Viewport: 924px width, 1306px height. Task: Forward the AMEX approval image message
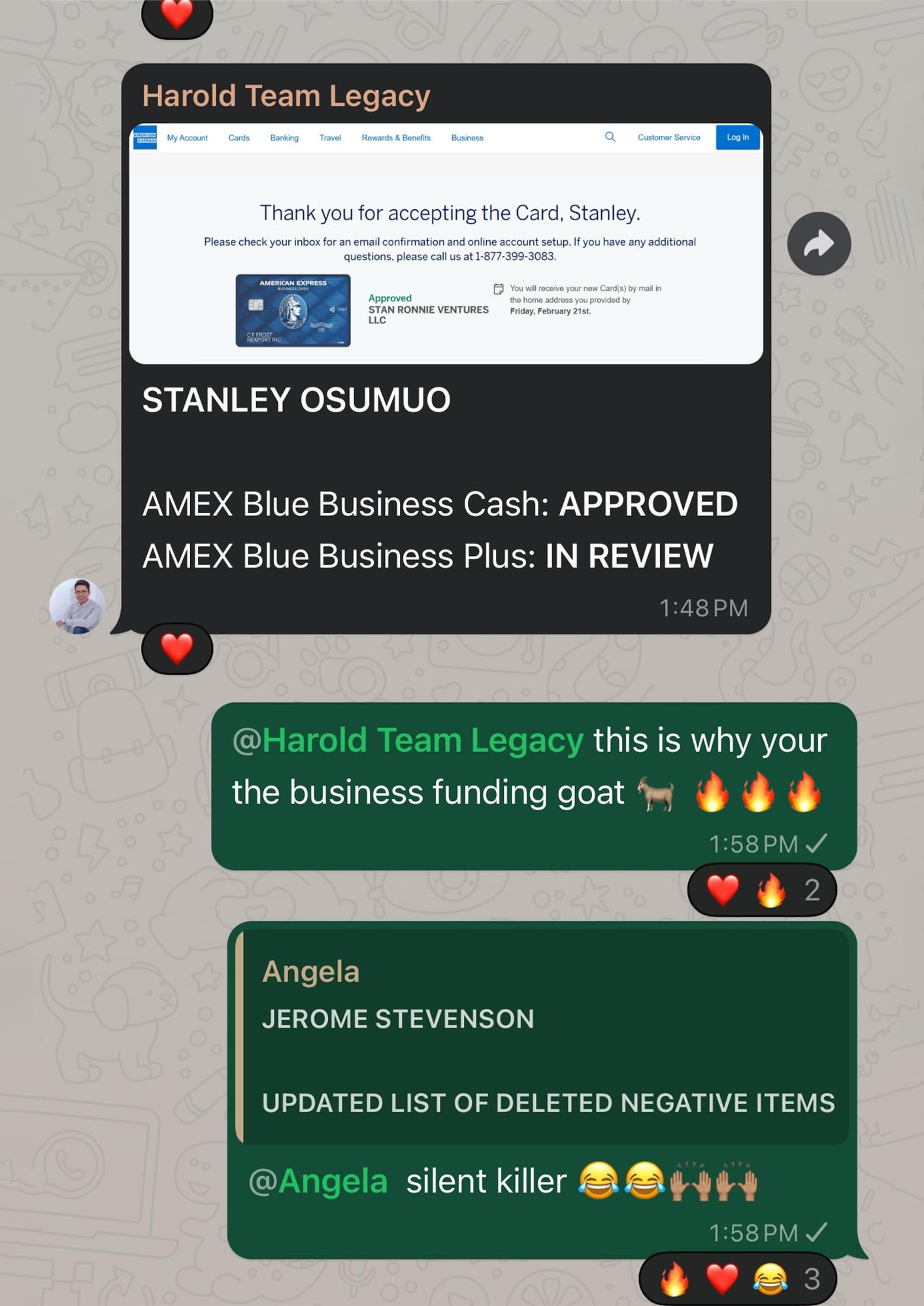pos(819,244)
